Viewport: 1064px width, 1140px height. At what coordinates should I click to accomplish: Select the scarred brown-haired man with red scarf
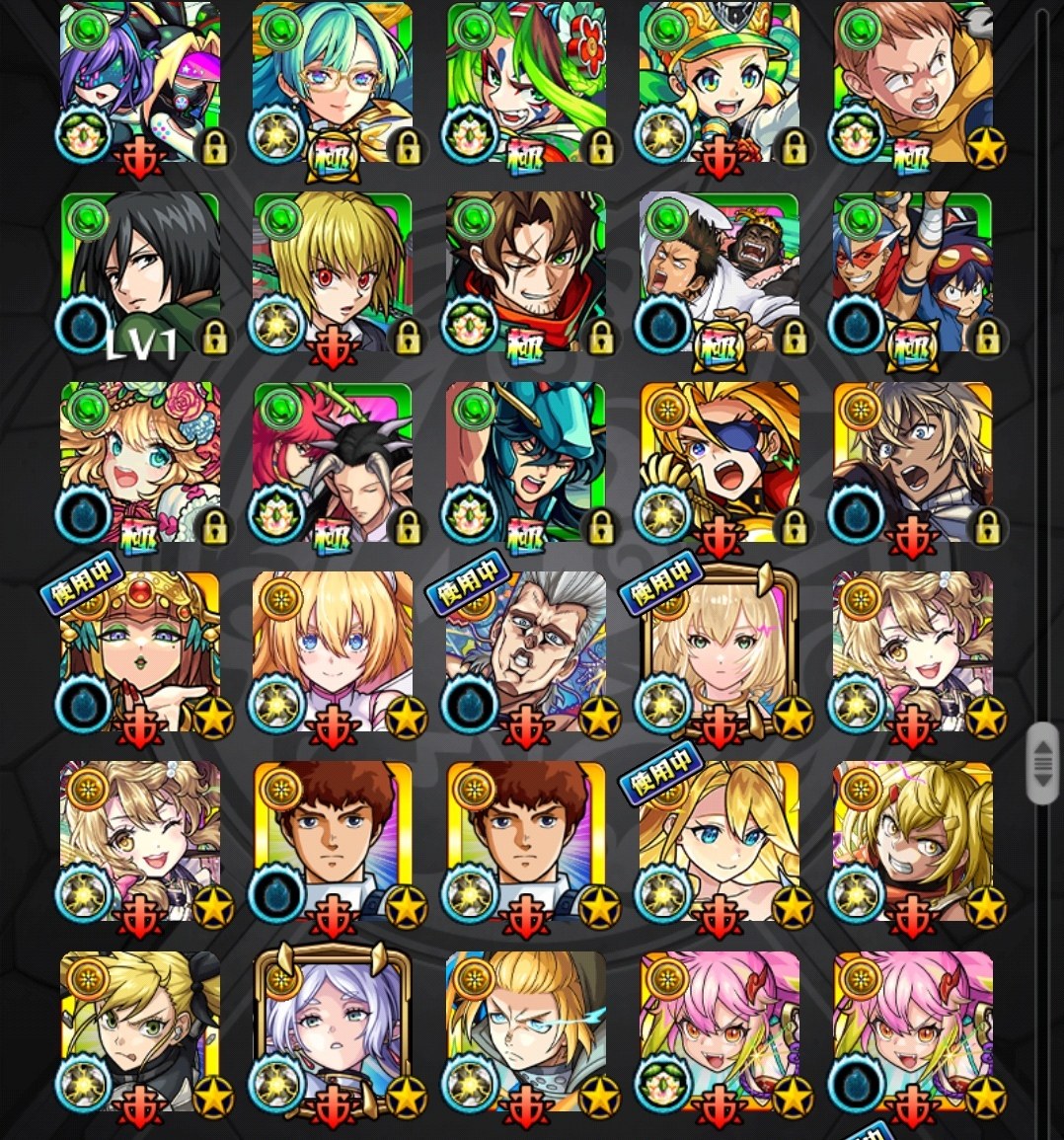(x=525, y=271)
